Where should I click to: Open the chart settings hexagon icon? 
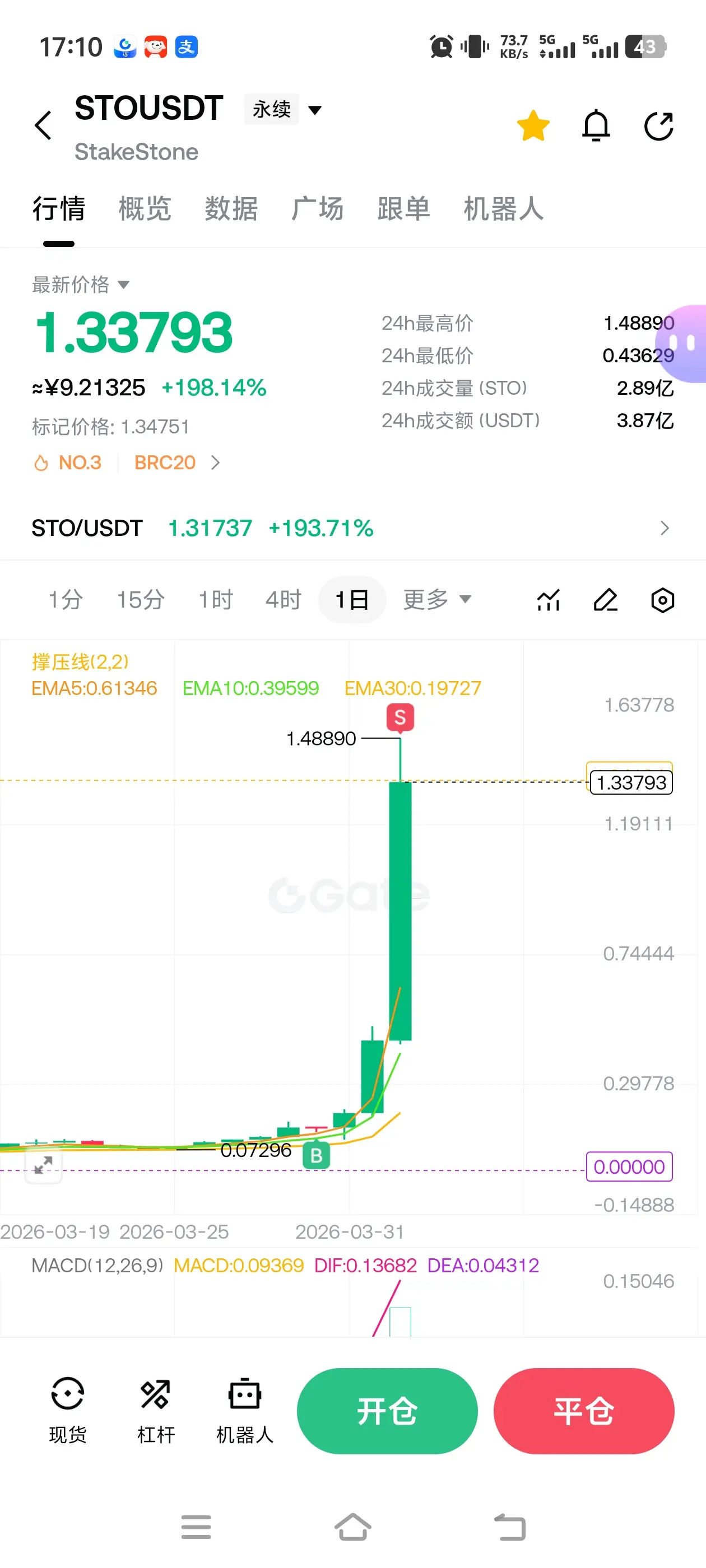(x=662, y=600)
